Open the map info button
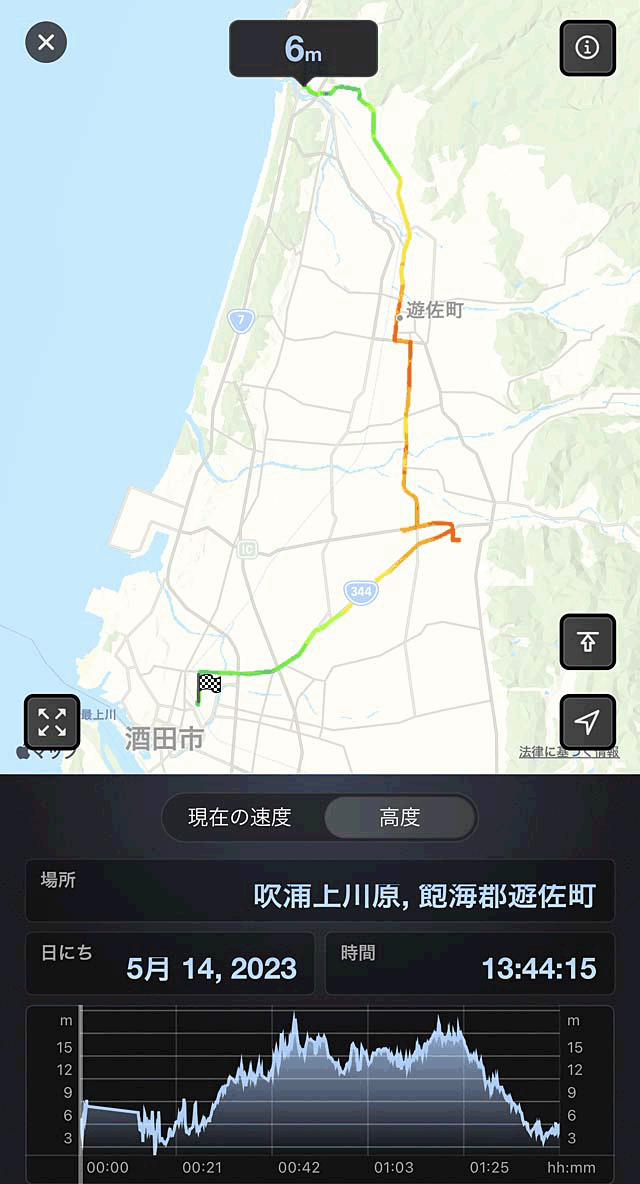640x1184 pixels. click(587, 48)
